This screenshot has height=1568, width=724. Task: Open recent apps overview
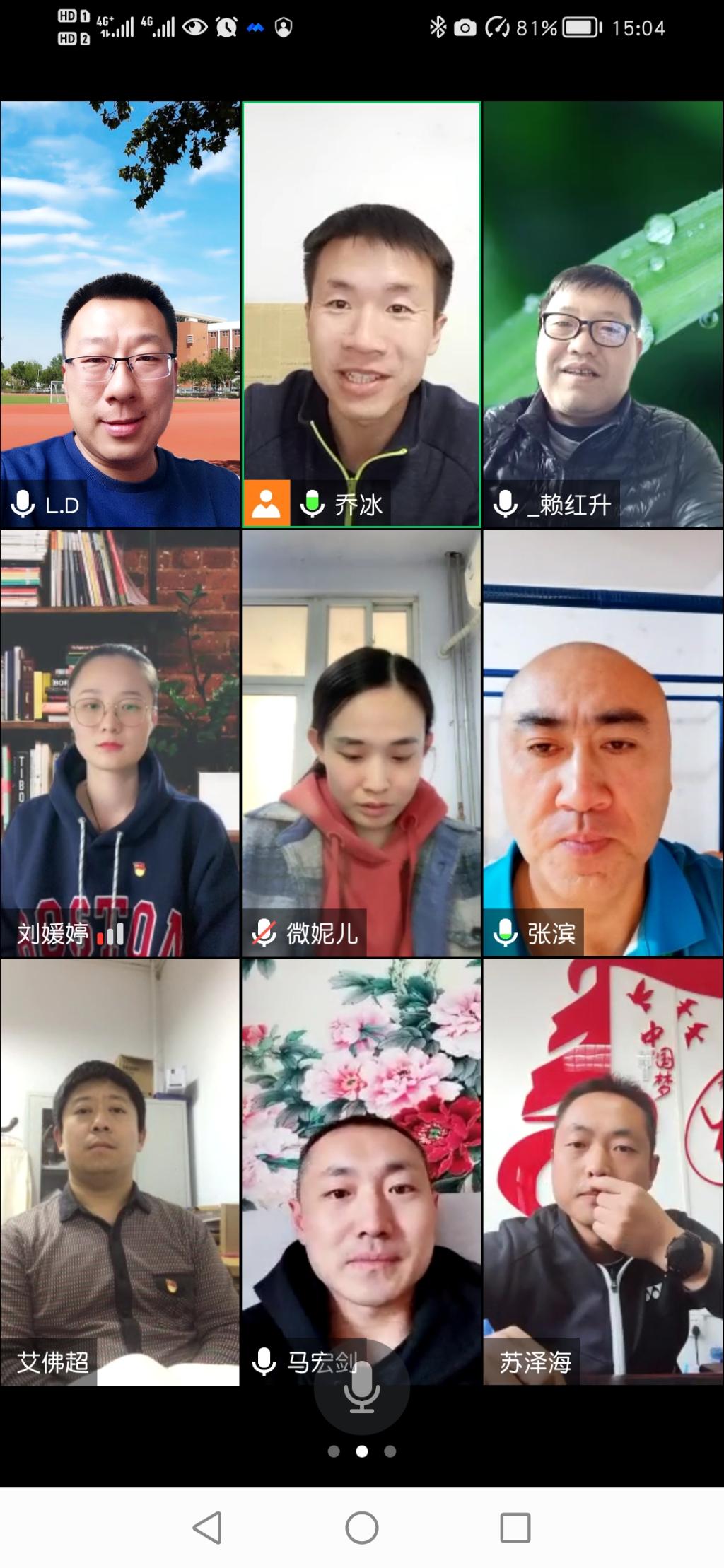515,1528
